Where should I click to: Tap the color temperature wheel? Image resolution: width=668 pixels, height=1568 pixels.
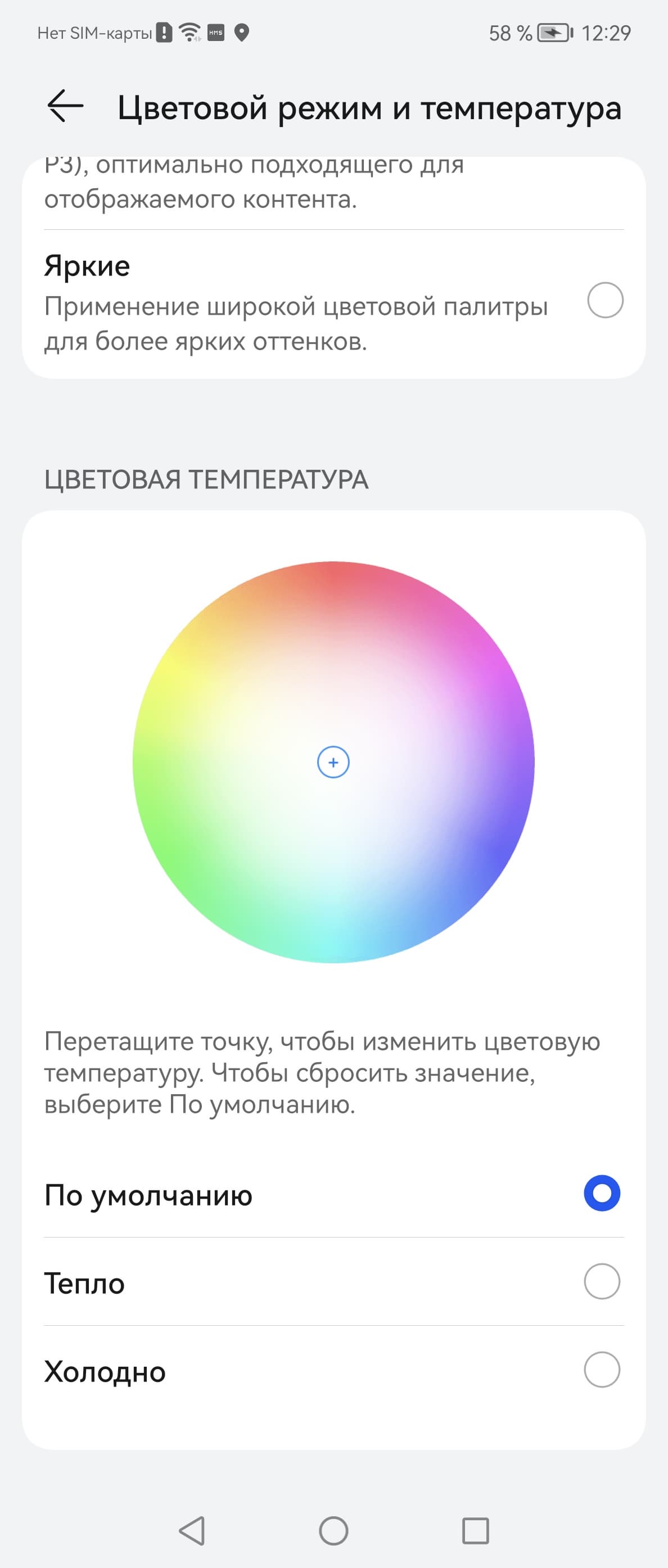333,762
